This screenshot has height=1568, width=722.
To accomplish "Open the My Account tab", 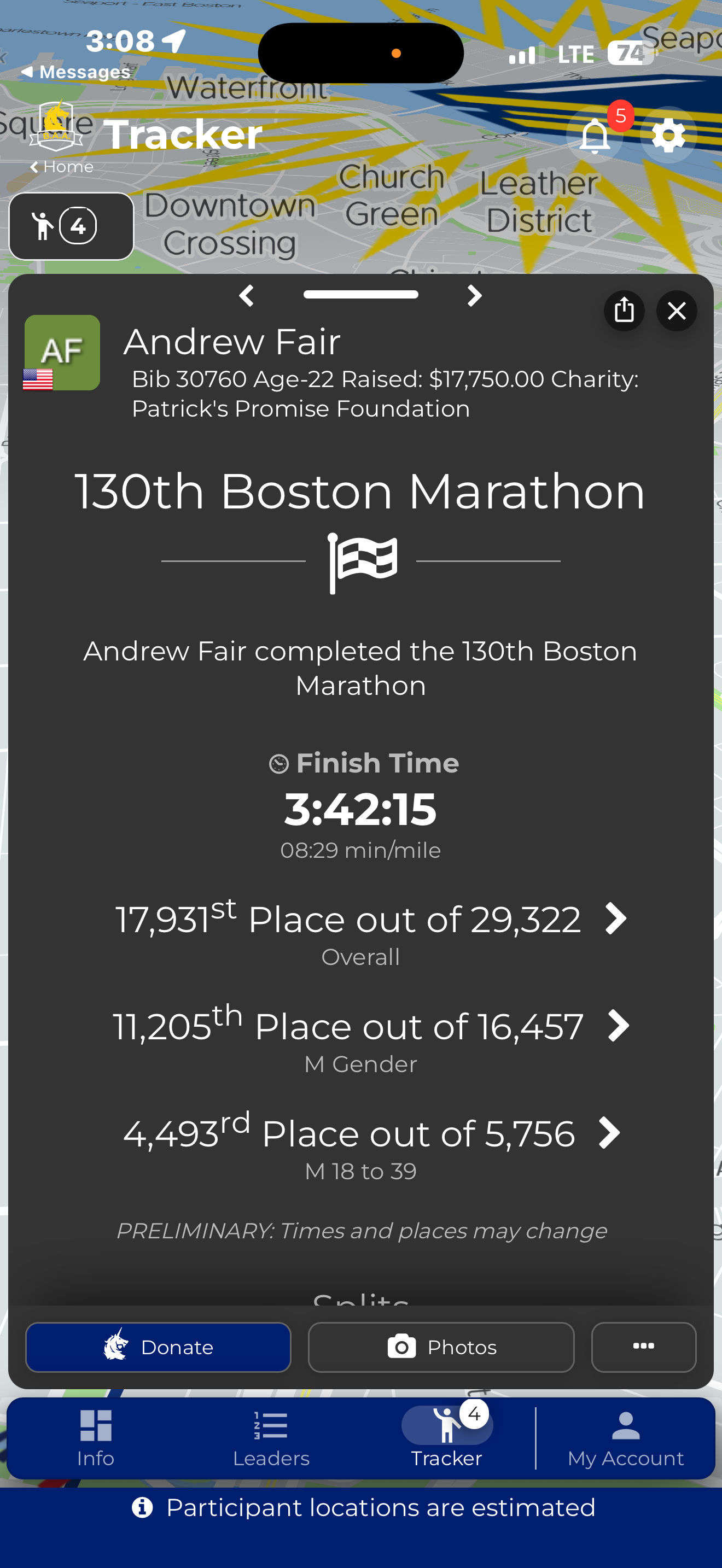I will pos(626,1439).
